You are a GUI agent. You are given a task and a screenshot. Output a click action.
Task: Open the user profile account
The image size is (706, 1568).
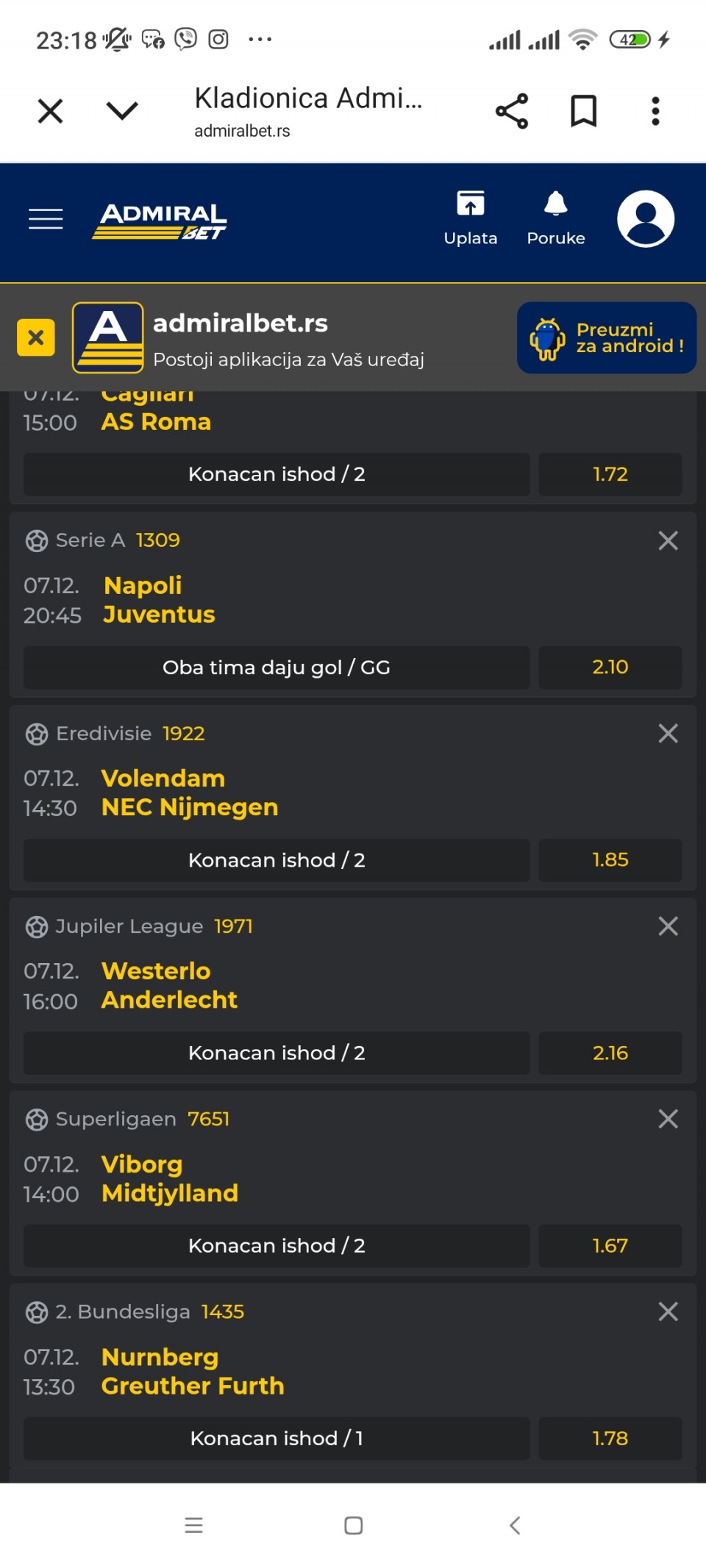(646, 219)
